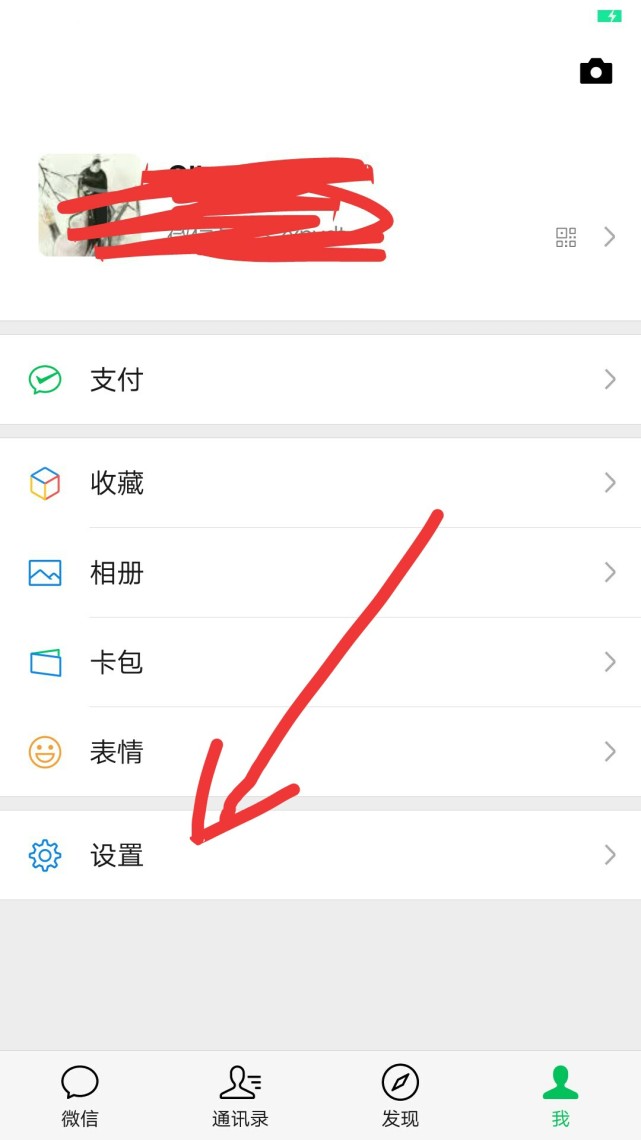Go to 设置 settings
The height and width of the screenshot is (1140, 641).
pos(320,855)
